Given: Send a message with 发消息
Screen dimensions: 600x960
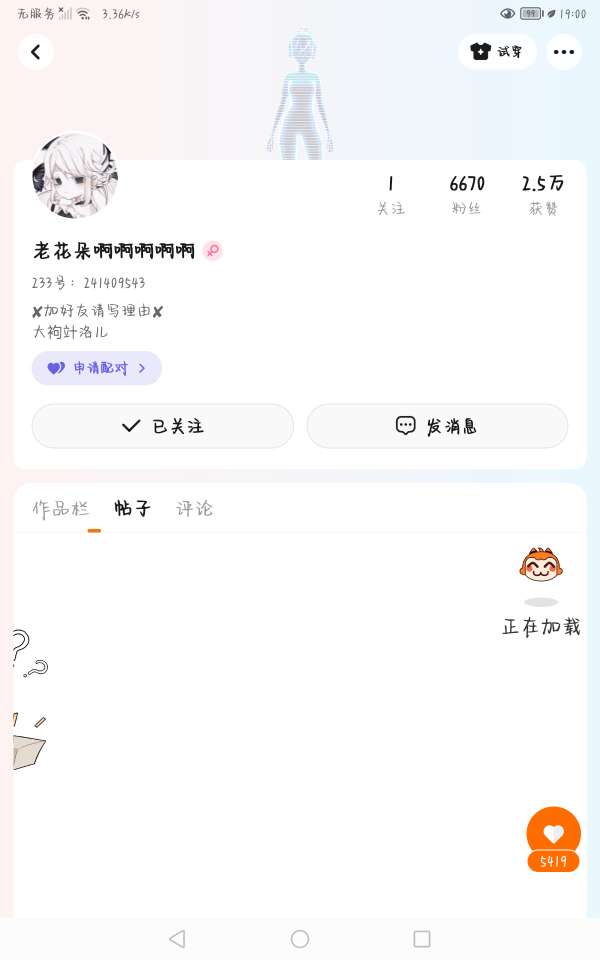Looking at the screenshot, I should [437, 426].
